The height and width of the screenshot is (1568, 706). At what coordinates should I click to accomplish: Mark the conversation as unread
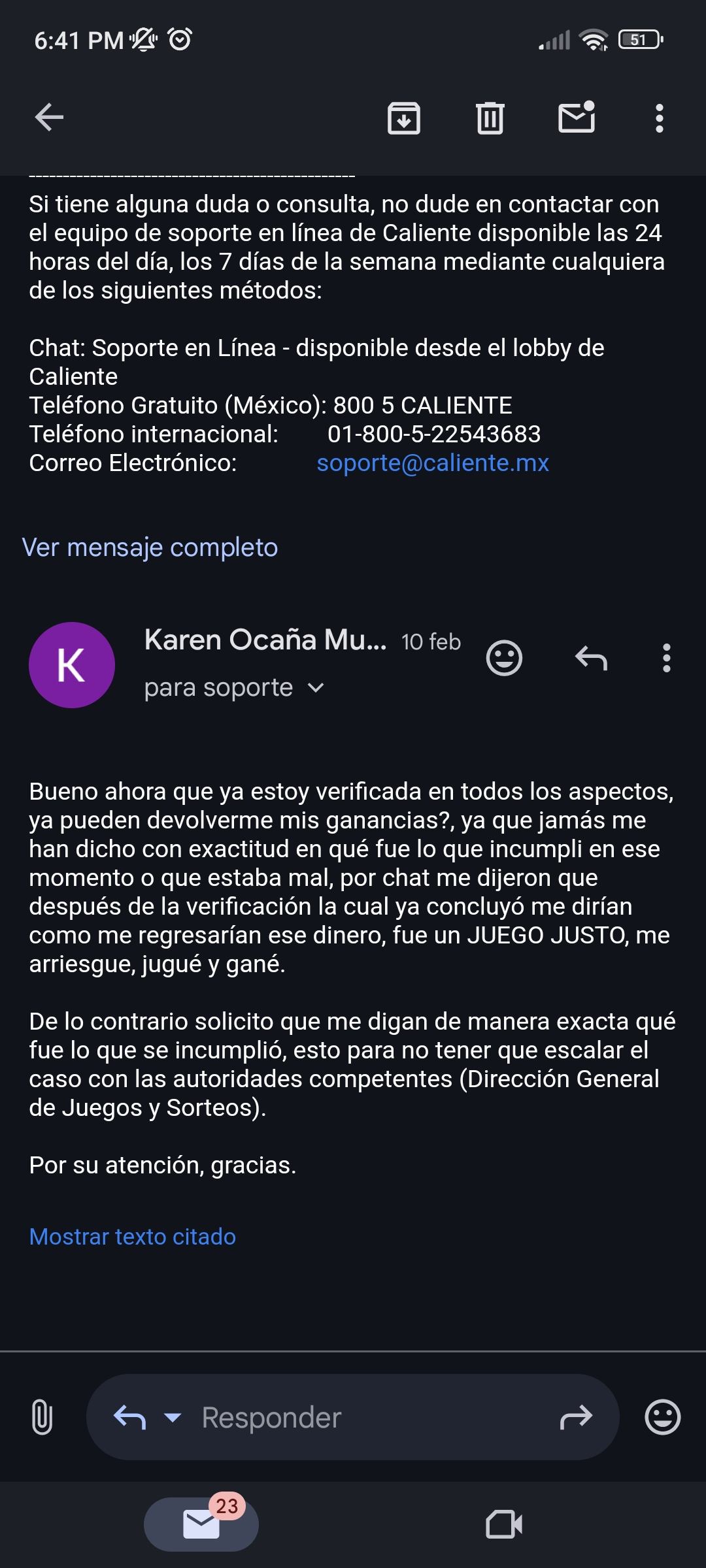click(x=577, y=118)
